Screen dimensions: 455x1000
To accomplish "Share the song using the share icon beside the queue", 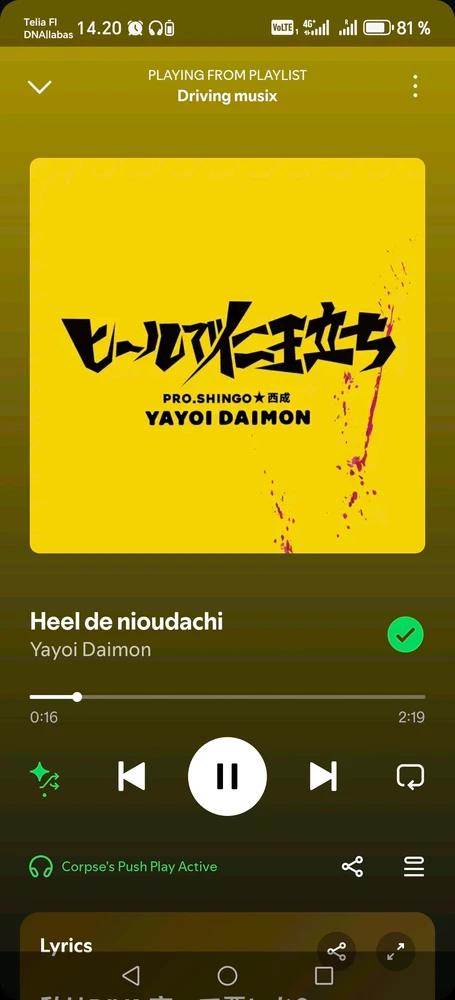I will [352, 866].
